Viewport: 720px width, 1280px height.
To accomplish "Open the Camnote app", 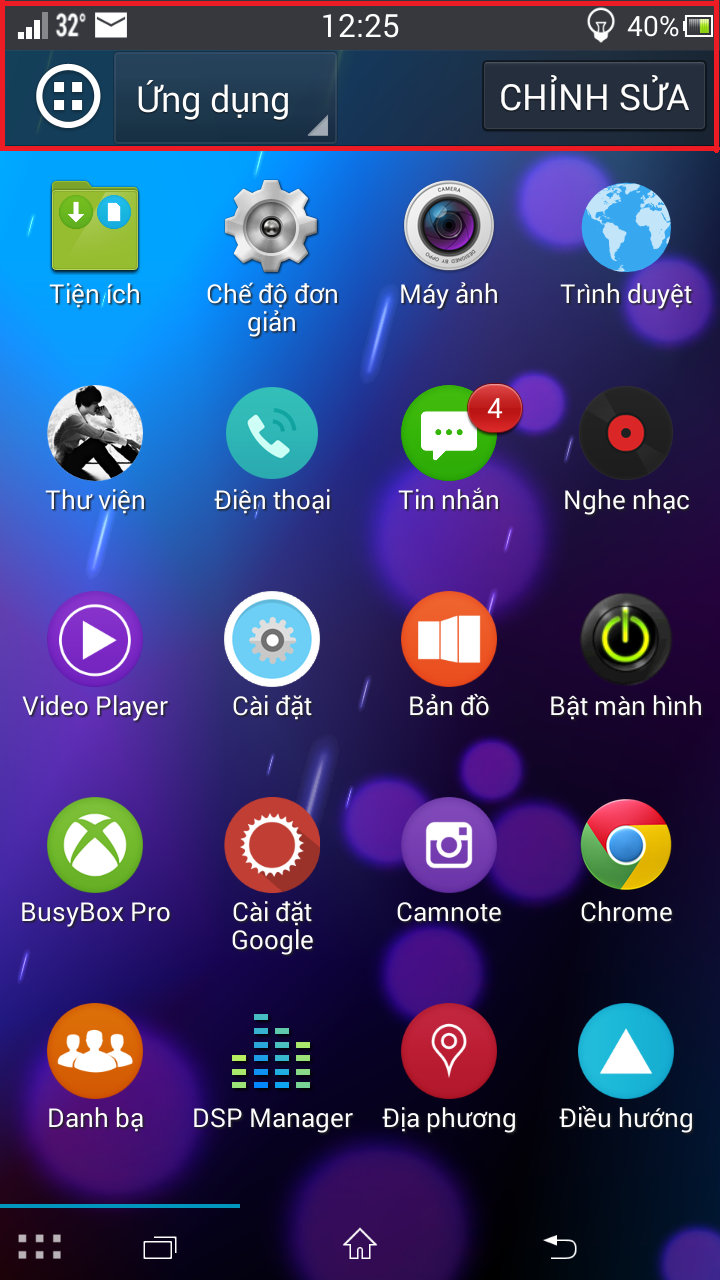I will pos(449,845).
